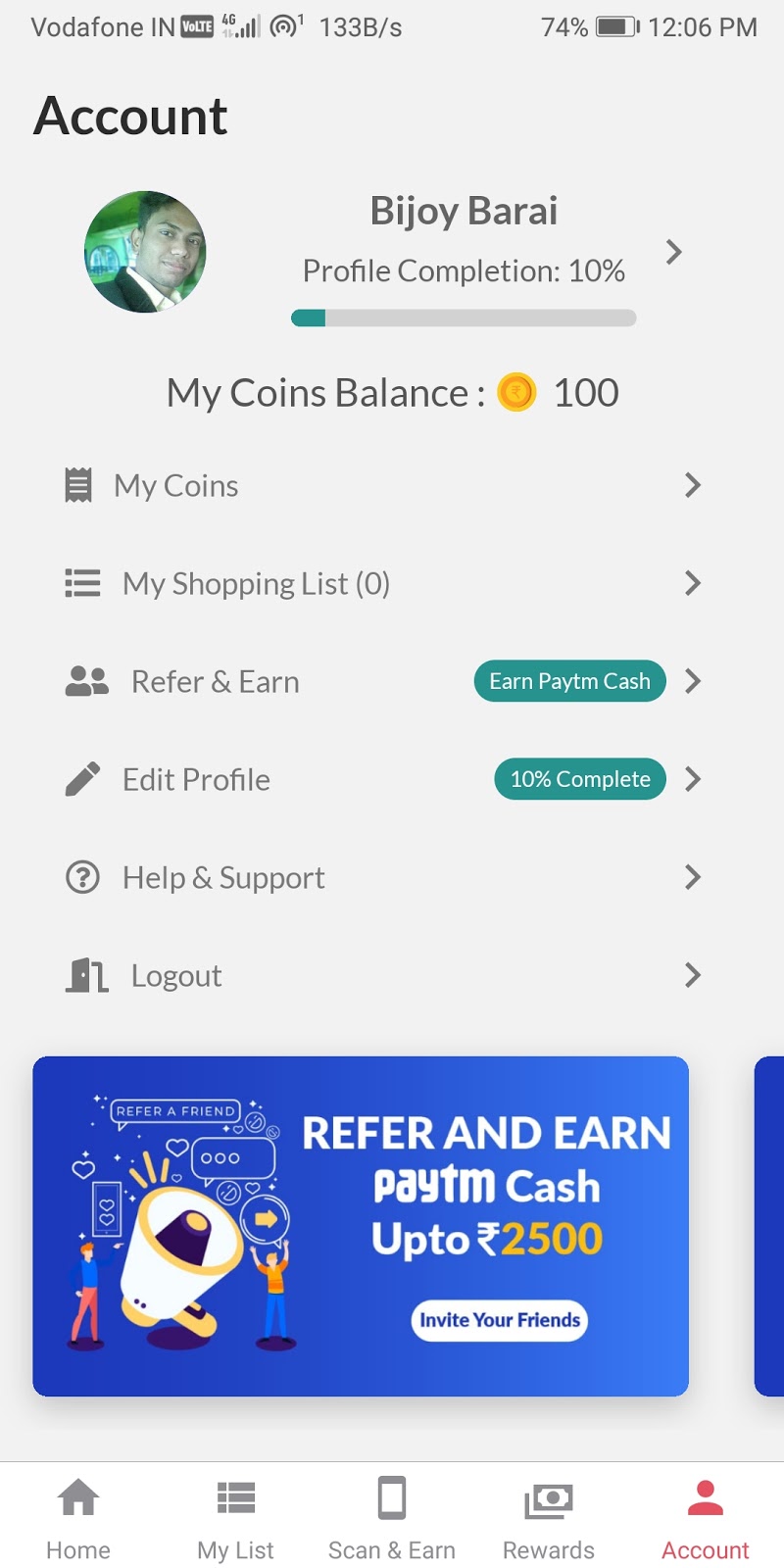Screen dimensions: 784x1568
Task: Tap the Earn Paytm Cash chip
Action: click(569, 681)
